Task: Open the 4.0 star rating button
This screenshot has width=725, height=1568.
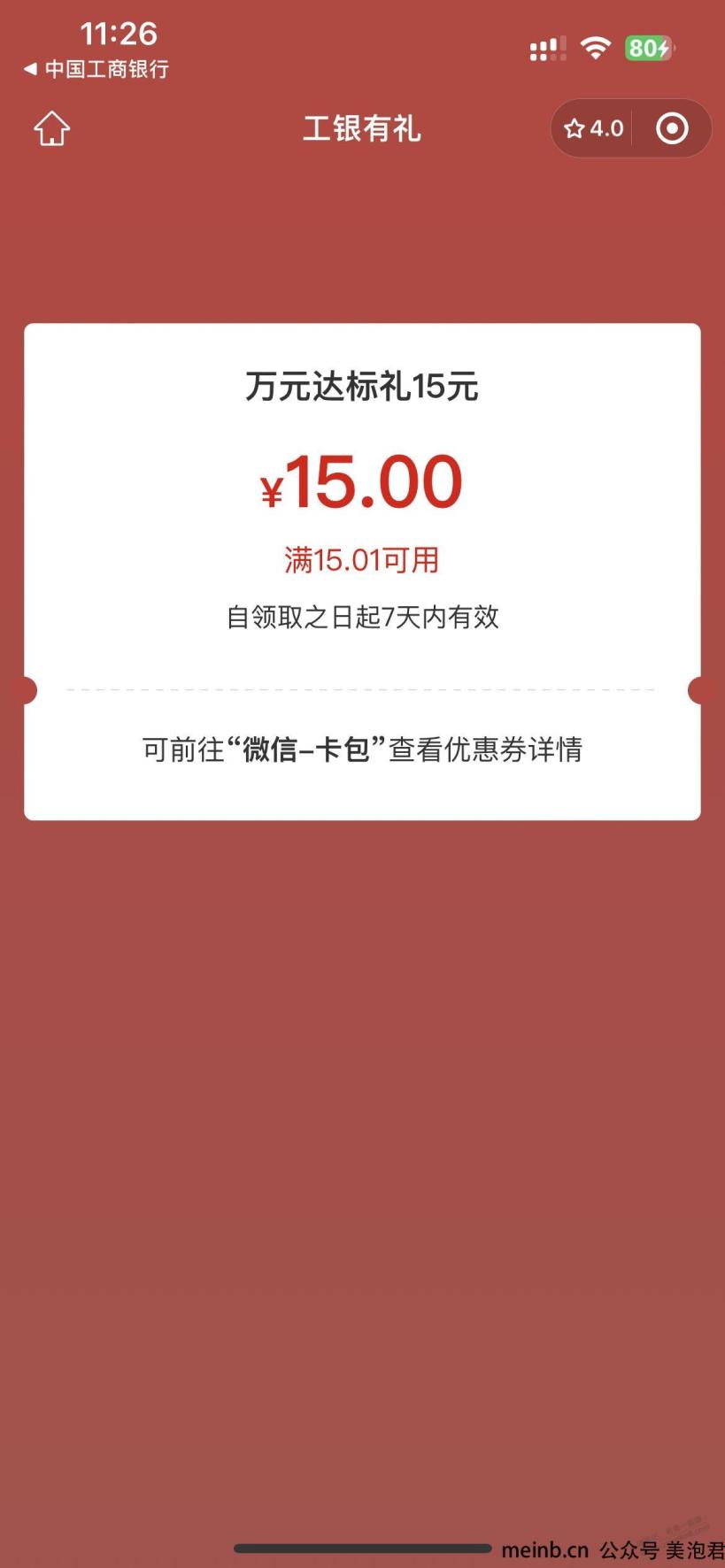Action: coord(593,129)
